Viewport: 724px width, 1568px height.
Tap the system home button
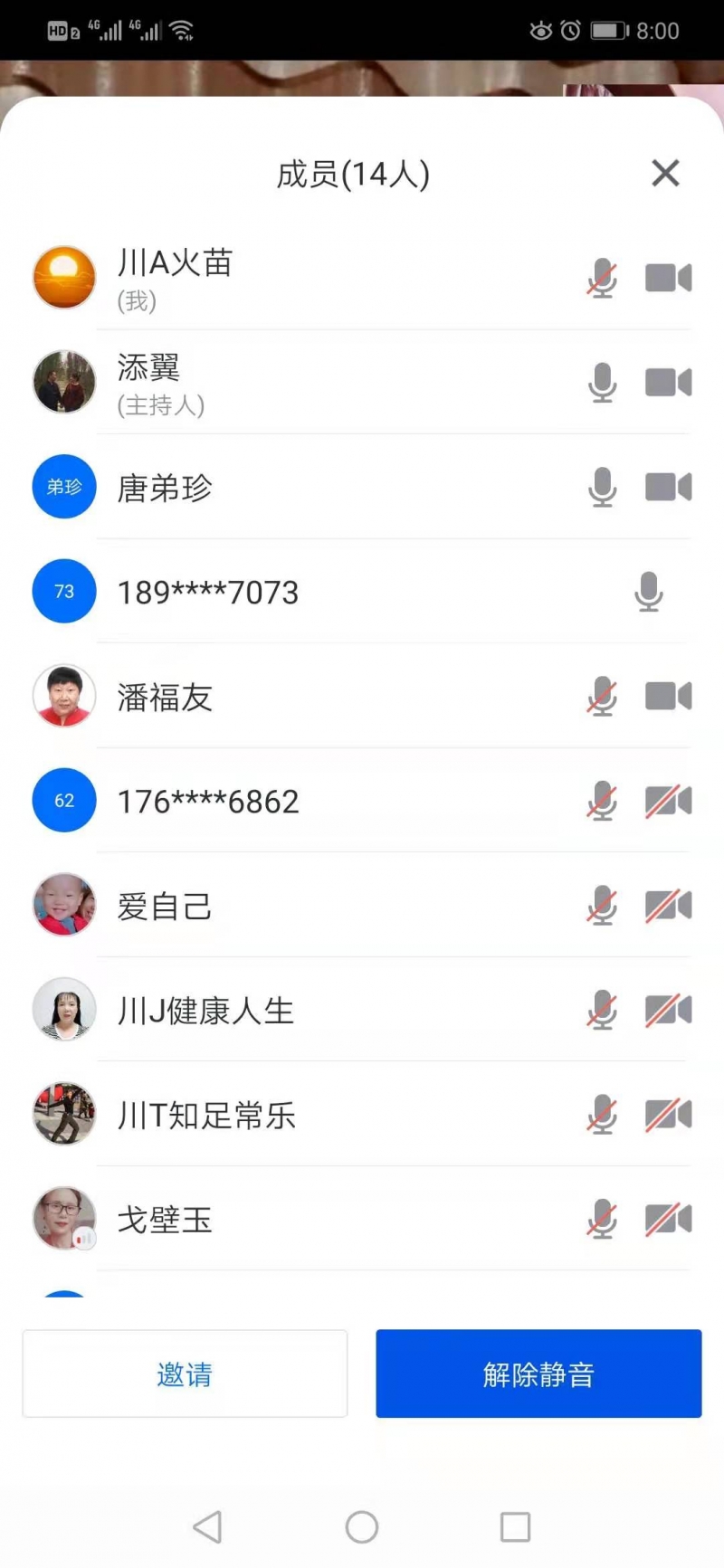362,1526
